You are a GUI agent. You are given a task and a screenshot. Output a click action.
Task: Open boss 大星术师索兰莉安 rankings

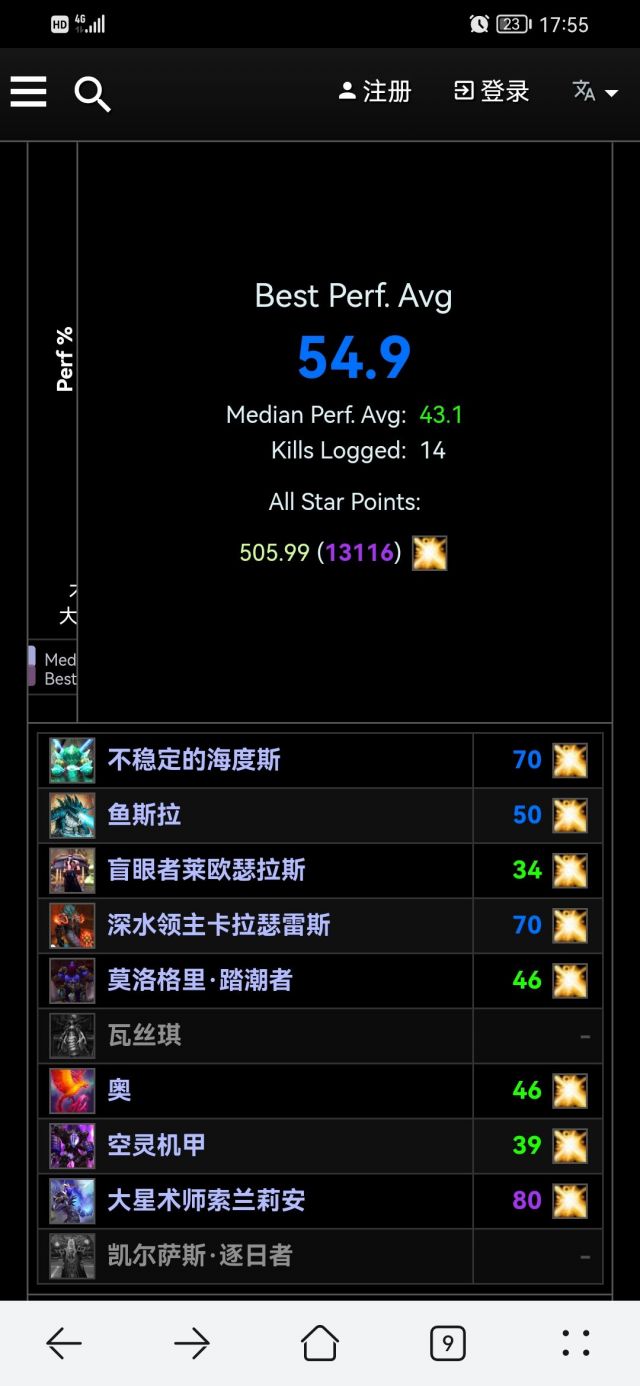(206, 1200)
